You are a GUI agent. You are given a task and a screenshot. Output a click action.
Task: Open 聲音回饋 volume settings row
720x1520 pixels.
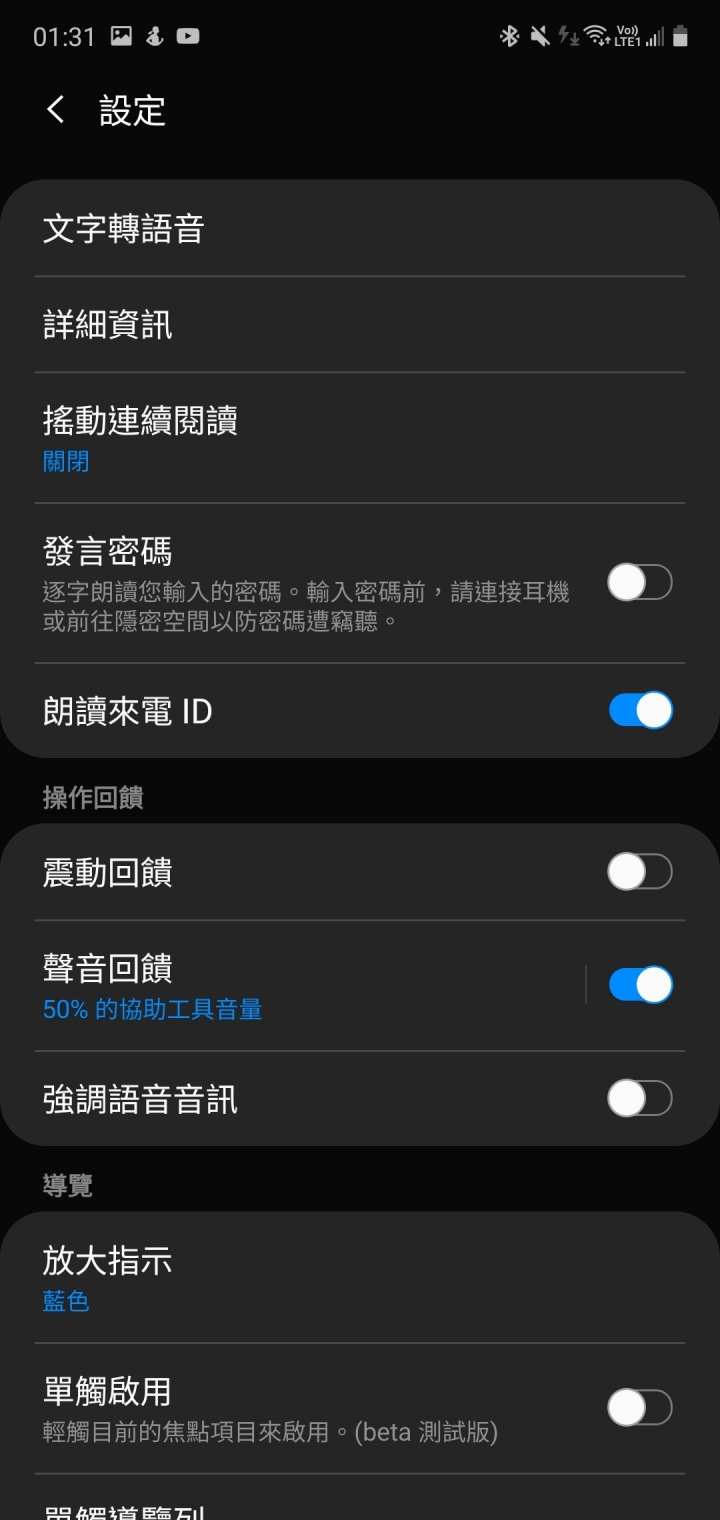click(290, 986)
